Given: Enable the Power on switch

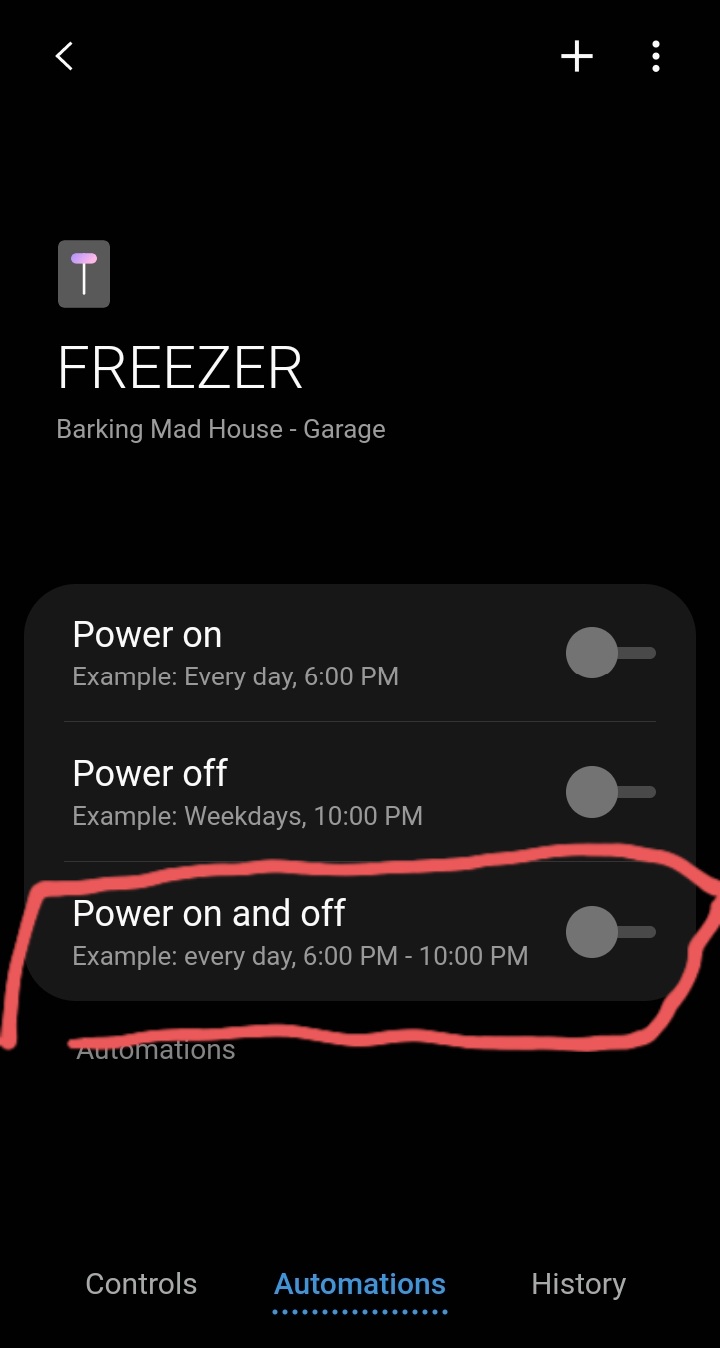Looking at the screenshot, I should (610, 653).
